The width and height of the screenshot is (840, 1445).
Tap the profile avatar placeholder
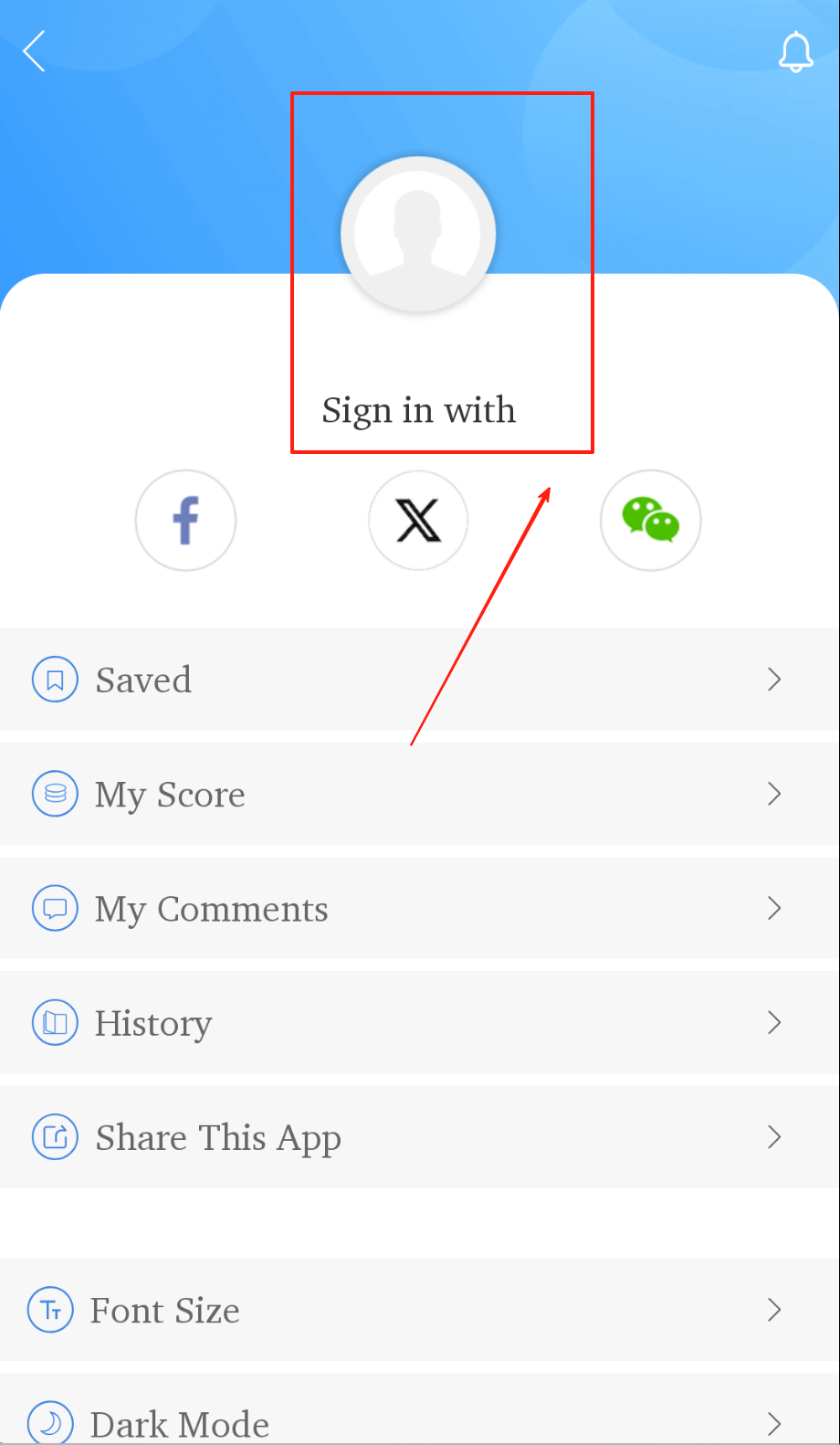(418, 235)
